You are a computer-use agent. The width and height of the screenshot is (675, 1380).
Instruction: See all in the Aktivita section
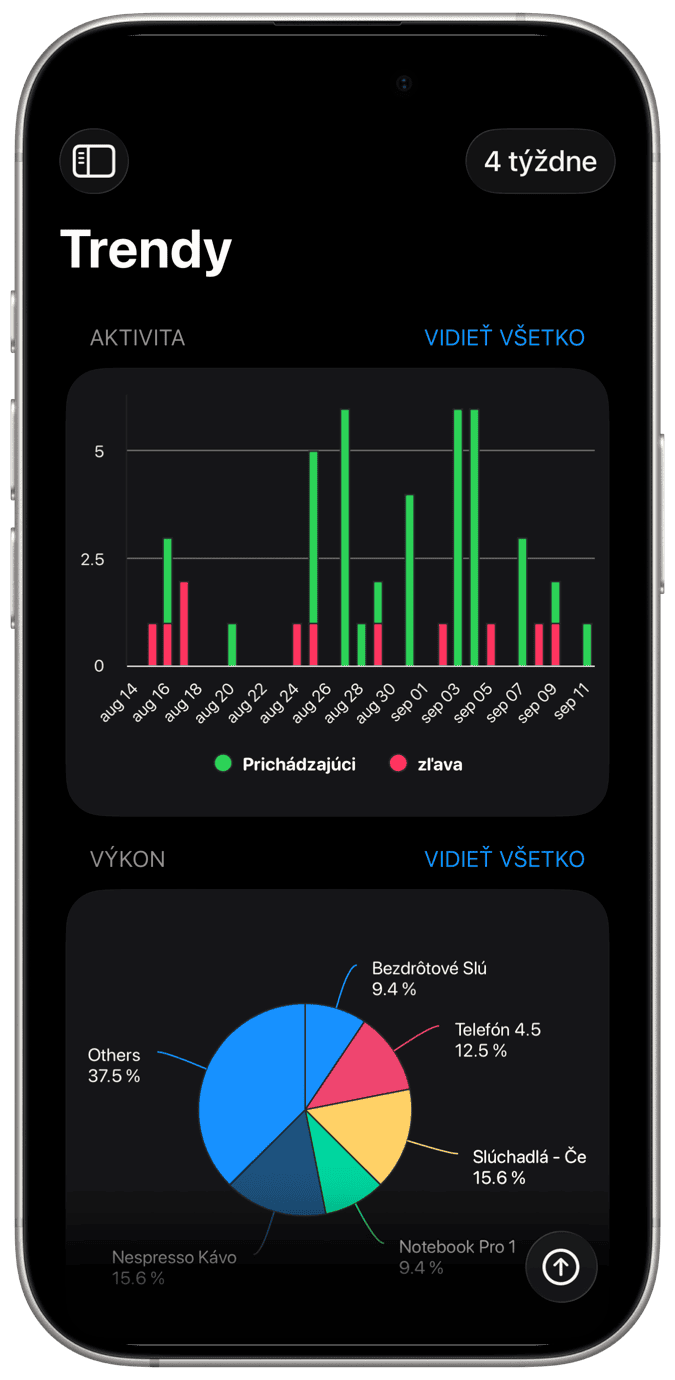pos(504,338)
